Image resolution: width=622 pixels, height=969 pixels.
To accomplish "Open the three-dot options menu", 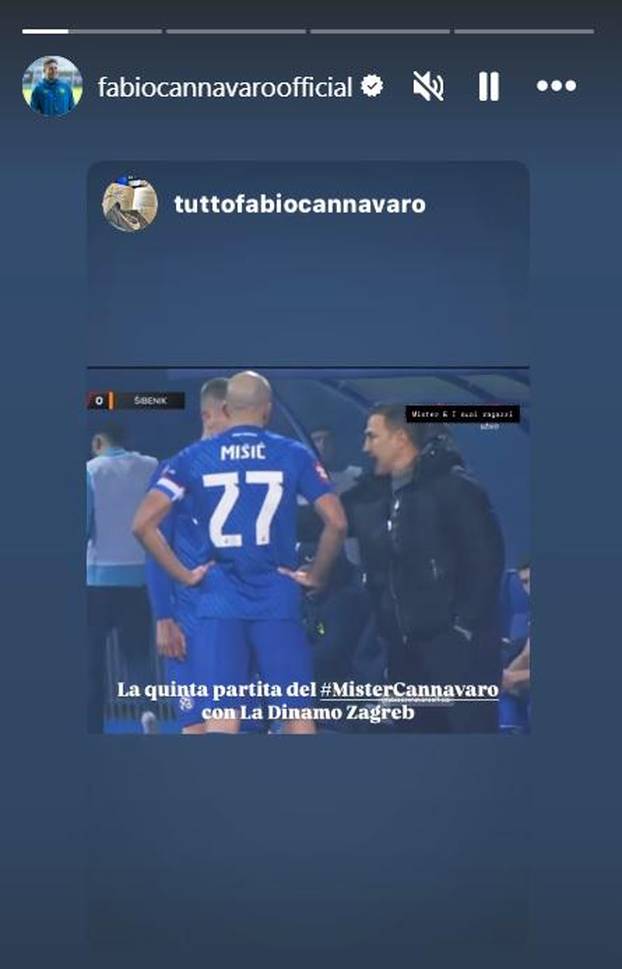I will coord(556,86).
